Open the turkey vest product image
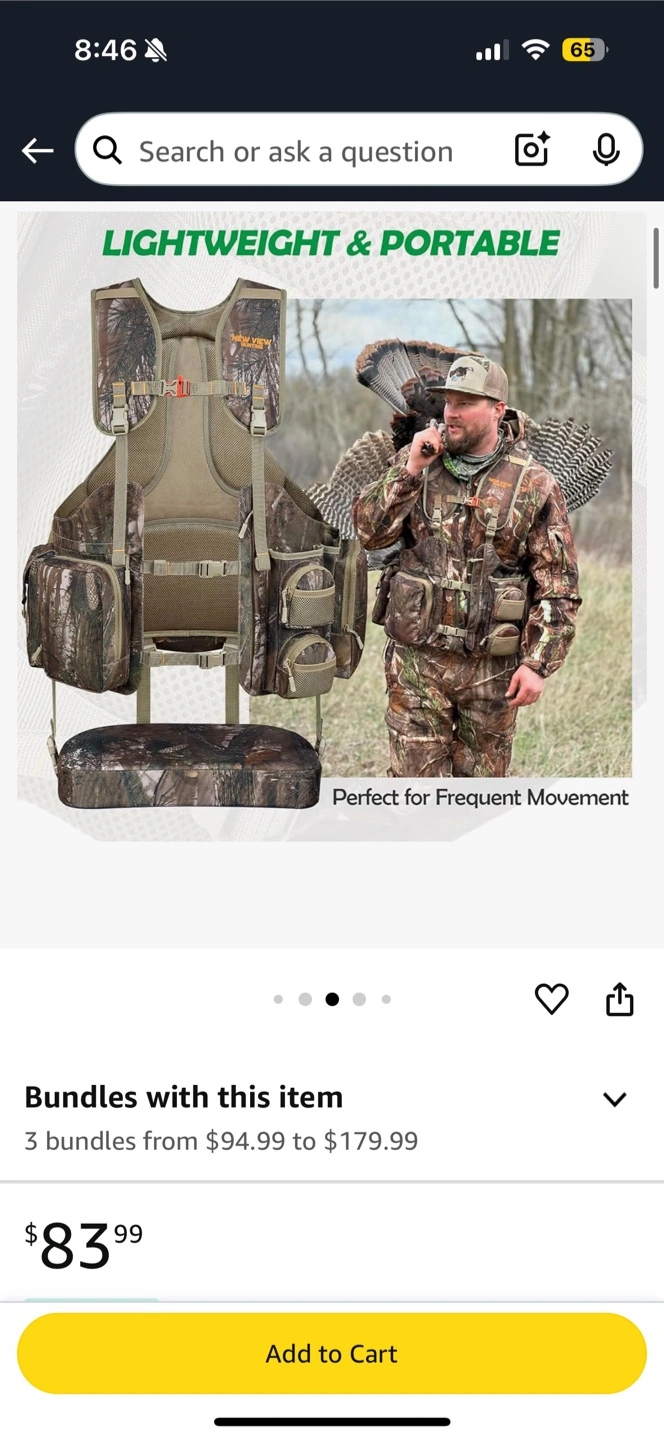Viewport: 664px width, 1440px height. pos(332,526)
